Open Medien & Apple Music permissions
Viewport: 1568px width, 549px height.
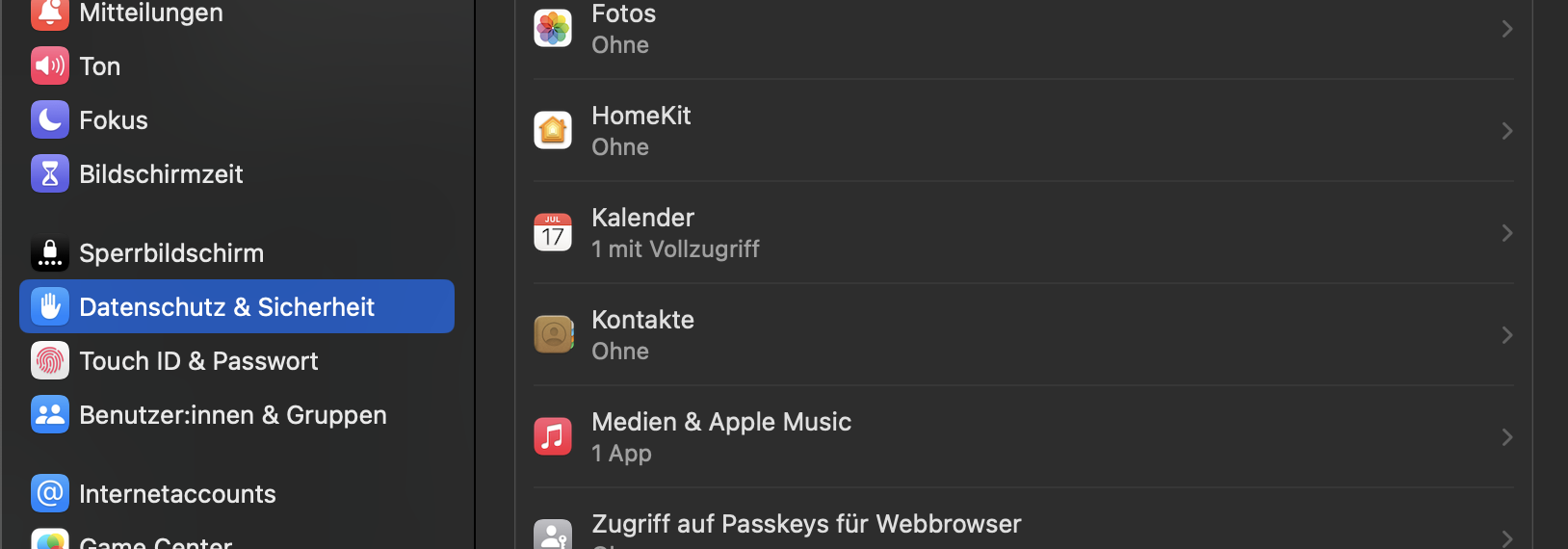(1023, 437)
